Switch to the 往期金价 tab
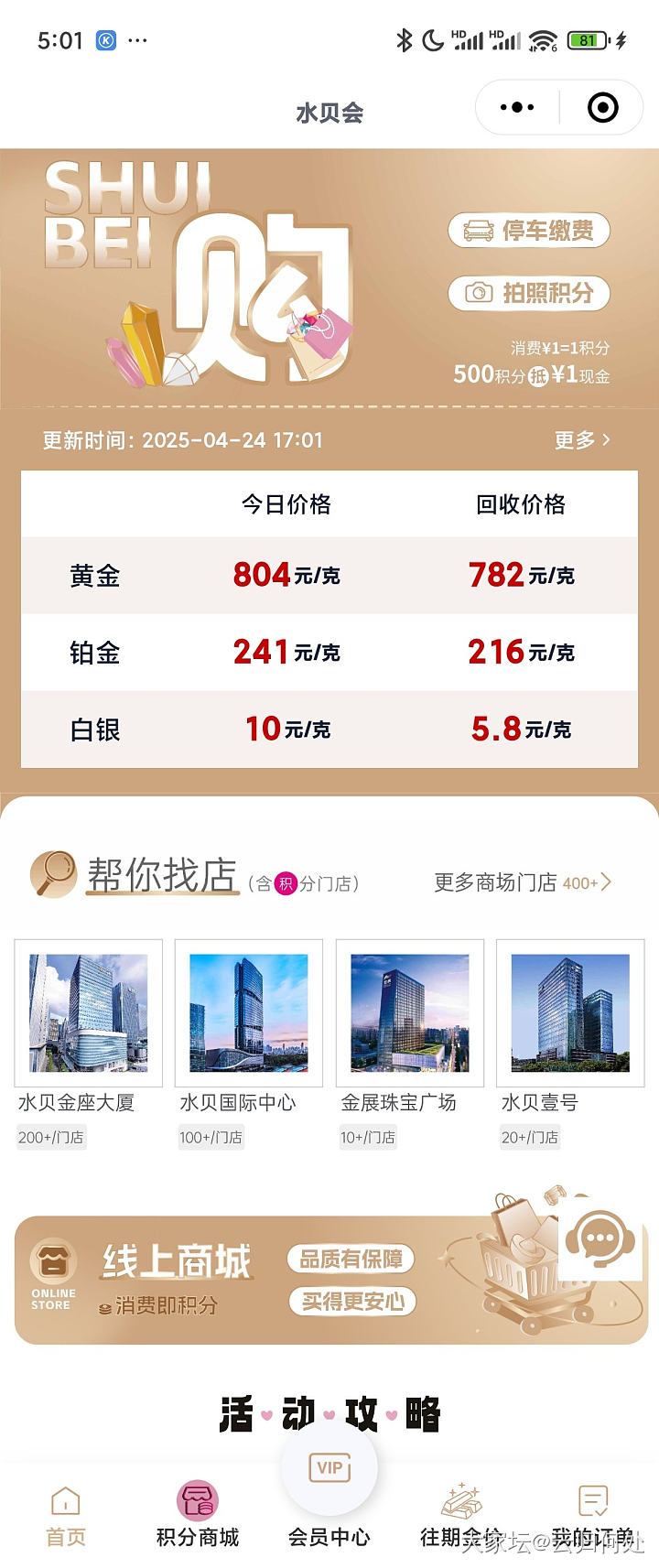Screen dimensions: 659x1568 click(461, 1516)
